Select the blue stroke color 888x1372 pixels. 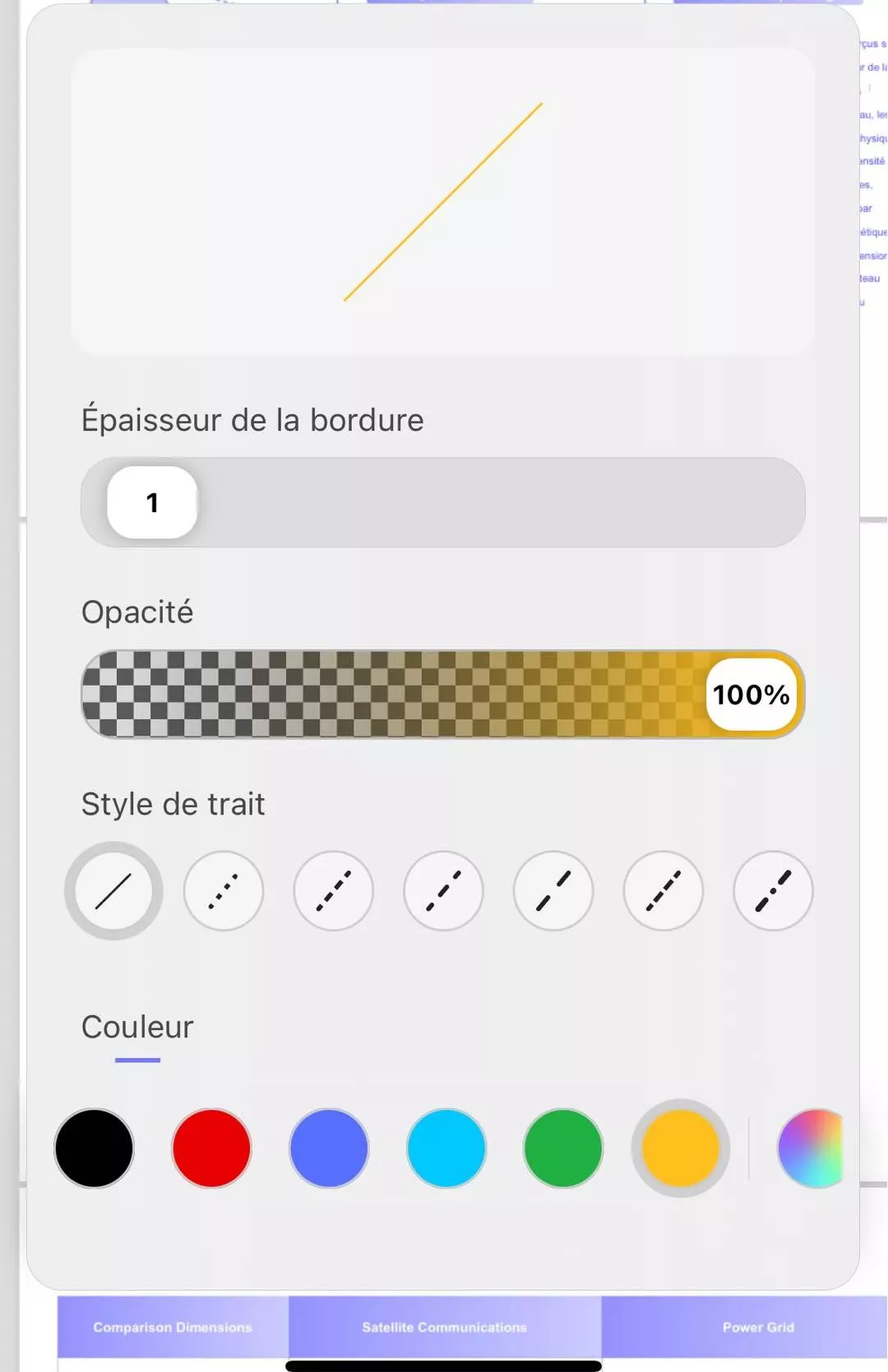click(327, 1148)
